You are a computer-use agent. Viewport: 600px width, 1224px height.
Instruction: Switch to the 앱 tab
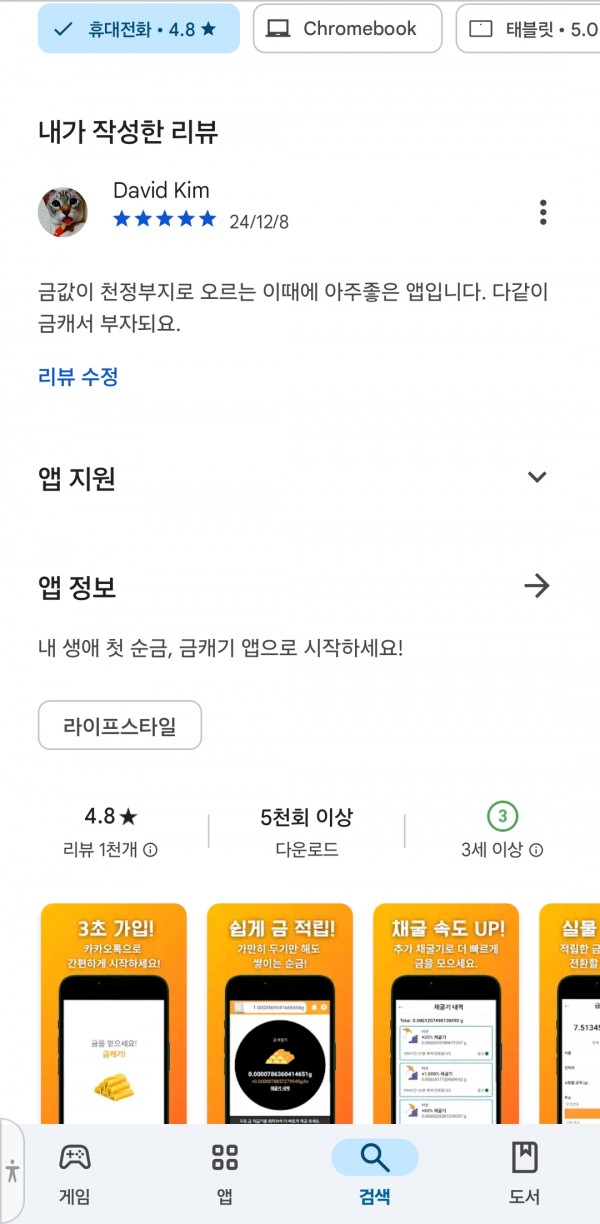pos(225,1174)
